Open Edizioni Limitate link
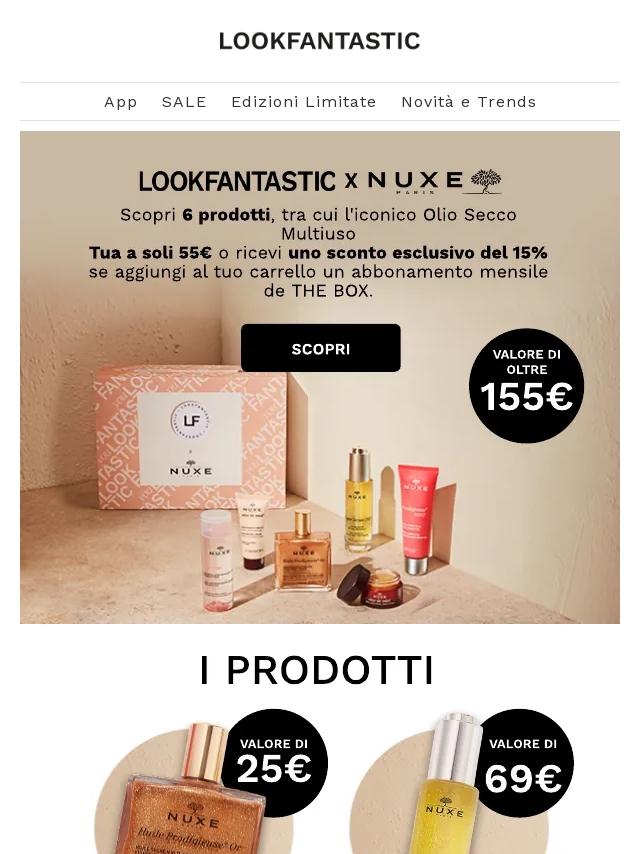This screenshot has height=854, width=640. point(303,102)
